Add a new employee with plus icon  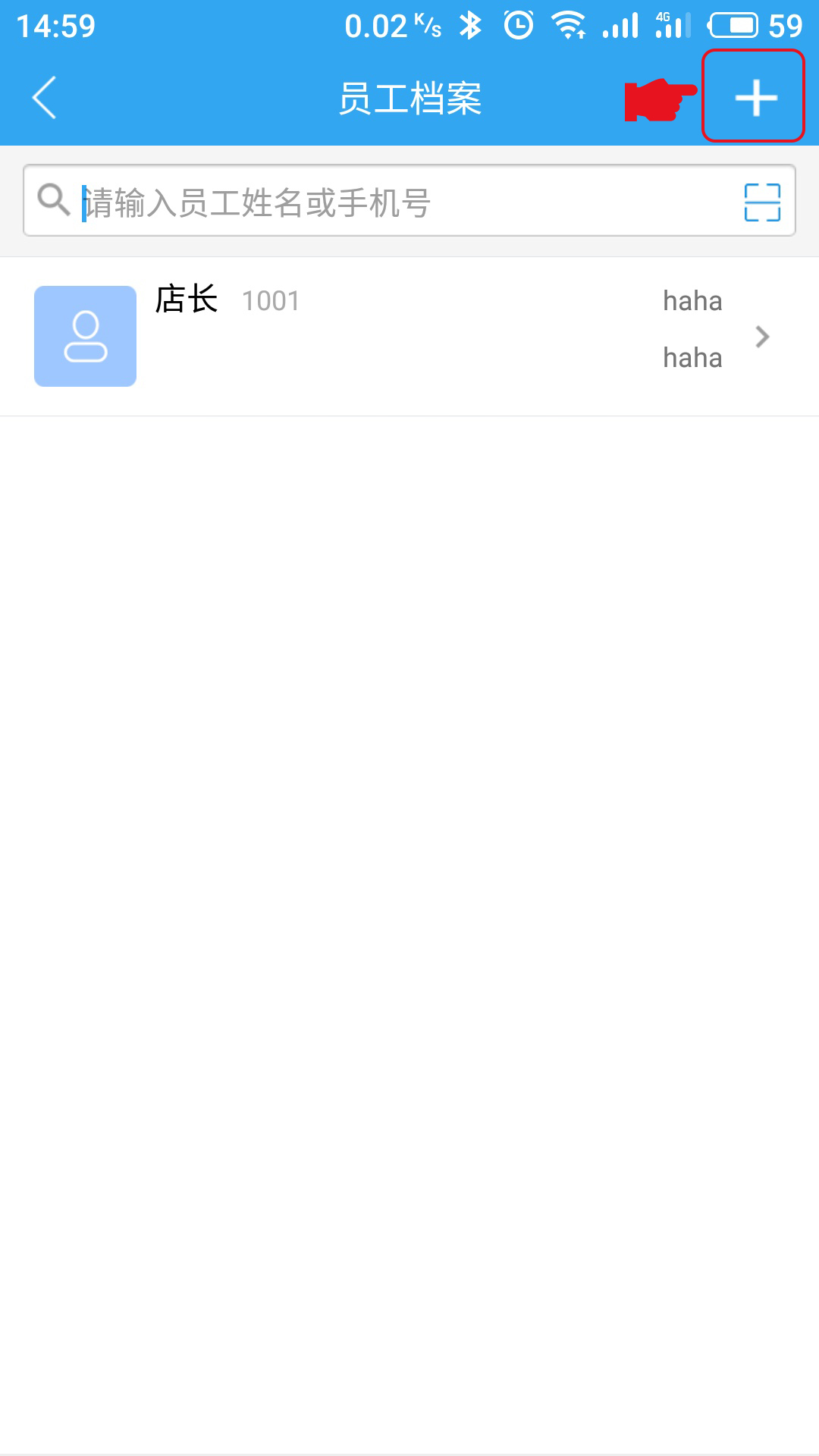pos(756,98)
